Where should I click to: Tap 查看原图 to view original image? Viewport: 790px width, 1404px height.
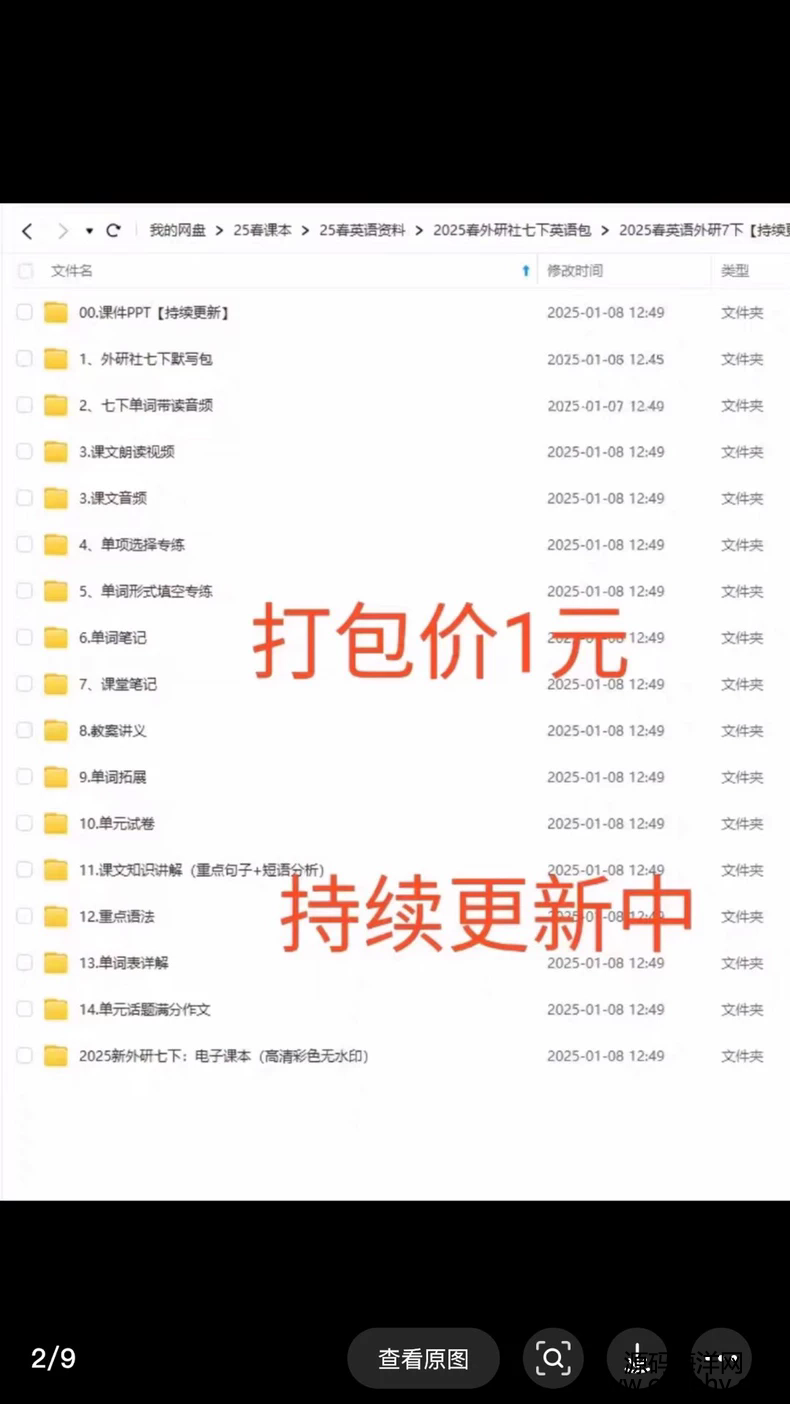click(423, 1358)
